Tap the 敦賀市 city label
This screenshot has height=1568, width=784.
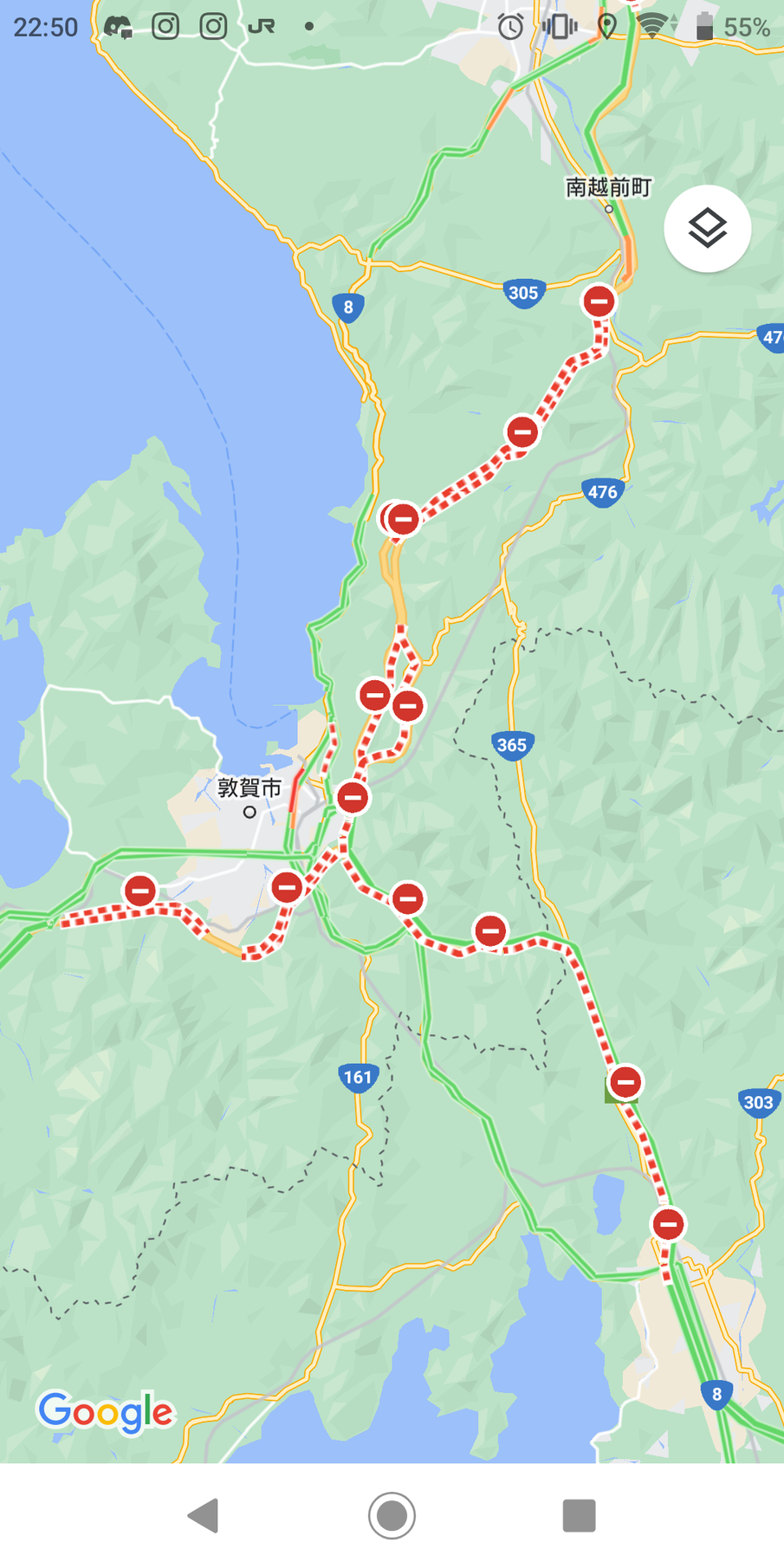point(249,787)
